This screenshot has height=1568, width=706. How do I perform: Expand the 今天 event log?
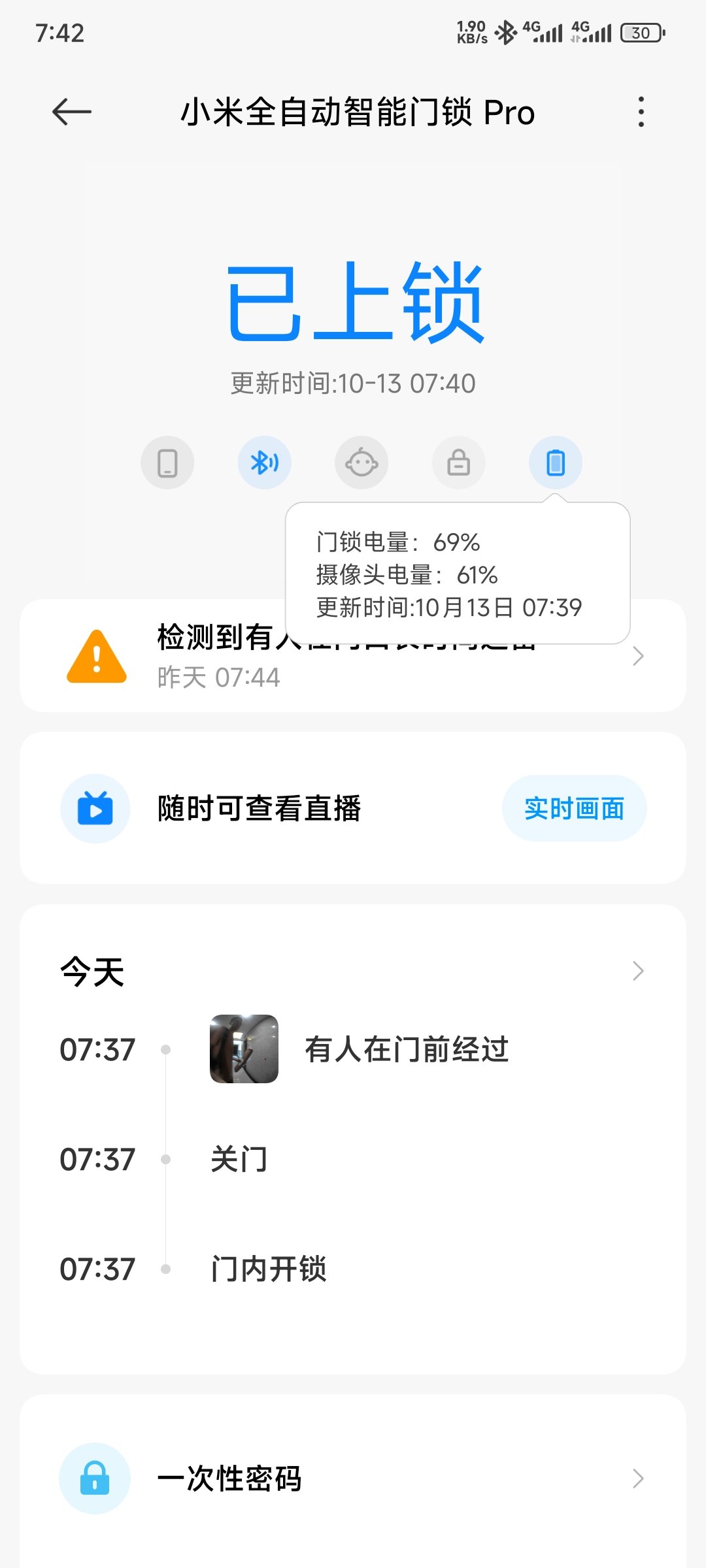[x=638, y=972]
